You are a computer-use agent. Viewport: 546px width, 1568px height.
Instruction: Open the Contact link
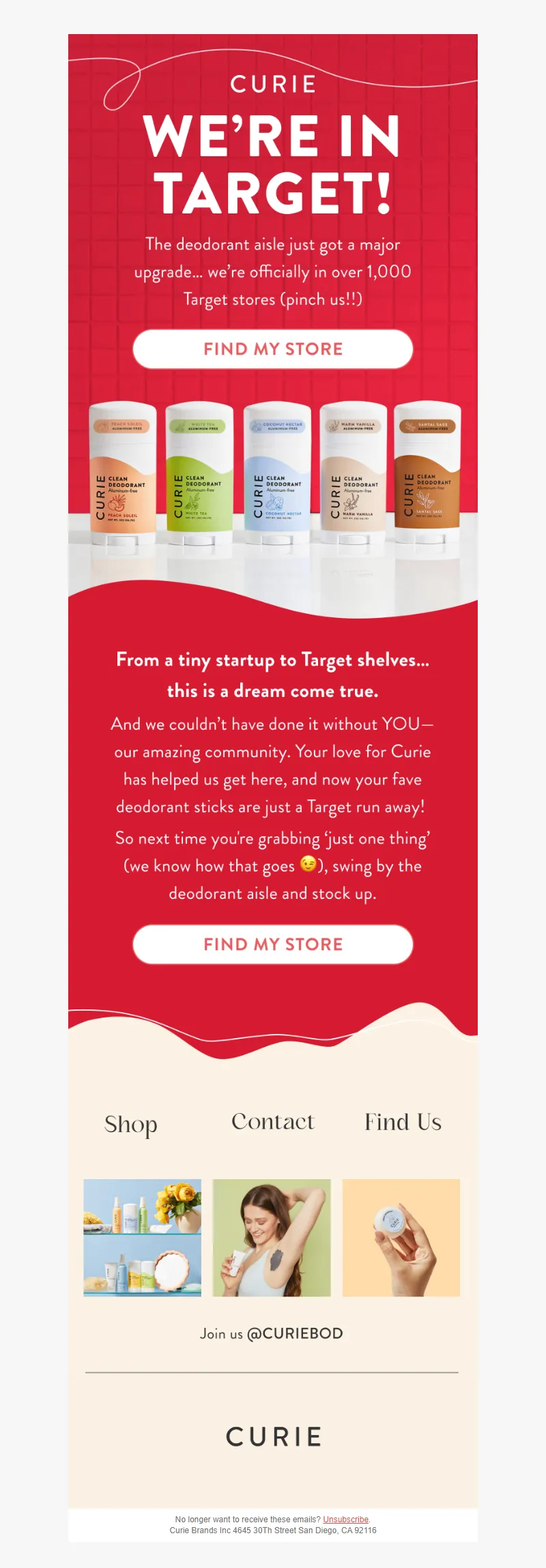click(273, 1122)
